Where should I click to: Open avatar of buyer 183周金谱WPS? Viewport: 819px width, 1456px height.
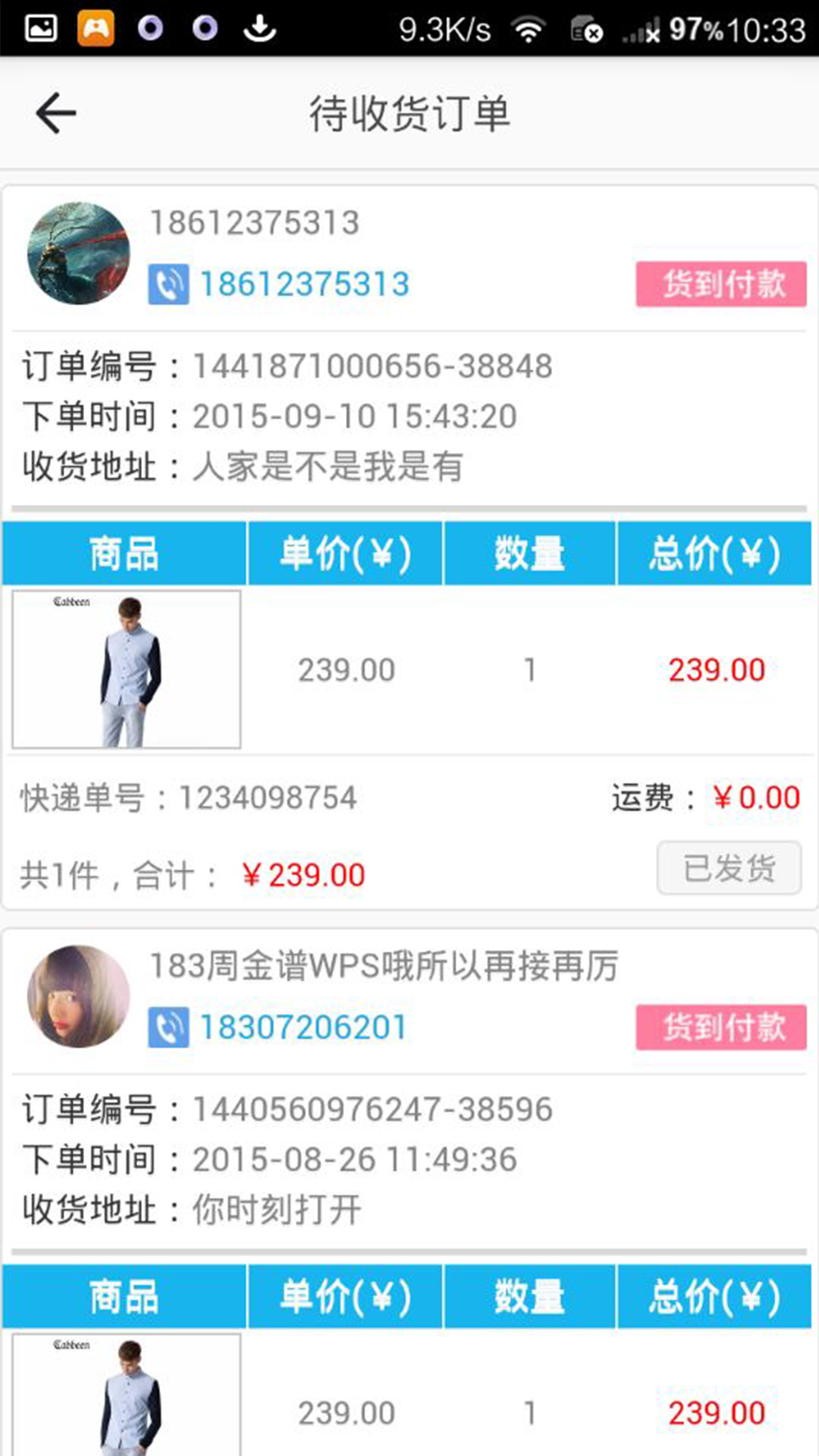78,996
